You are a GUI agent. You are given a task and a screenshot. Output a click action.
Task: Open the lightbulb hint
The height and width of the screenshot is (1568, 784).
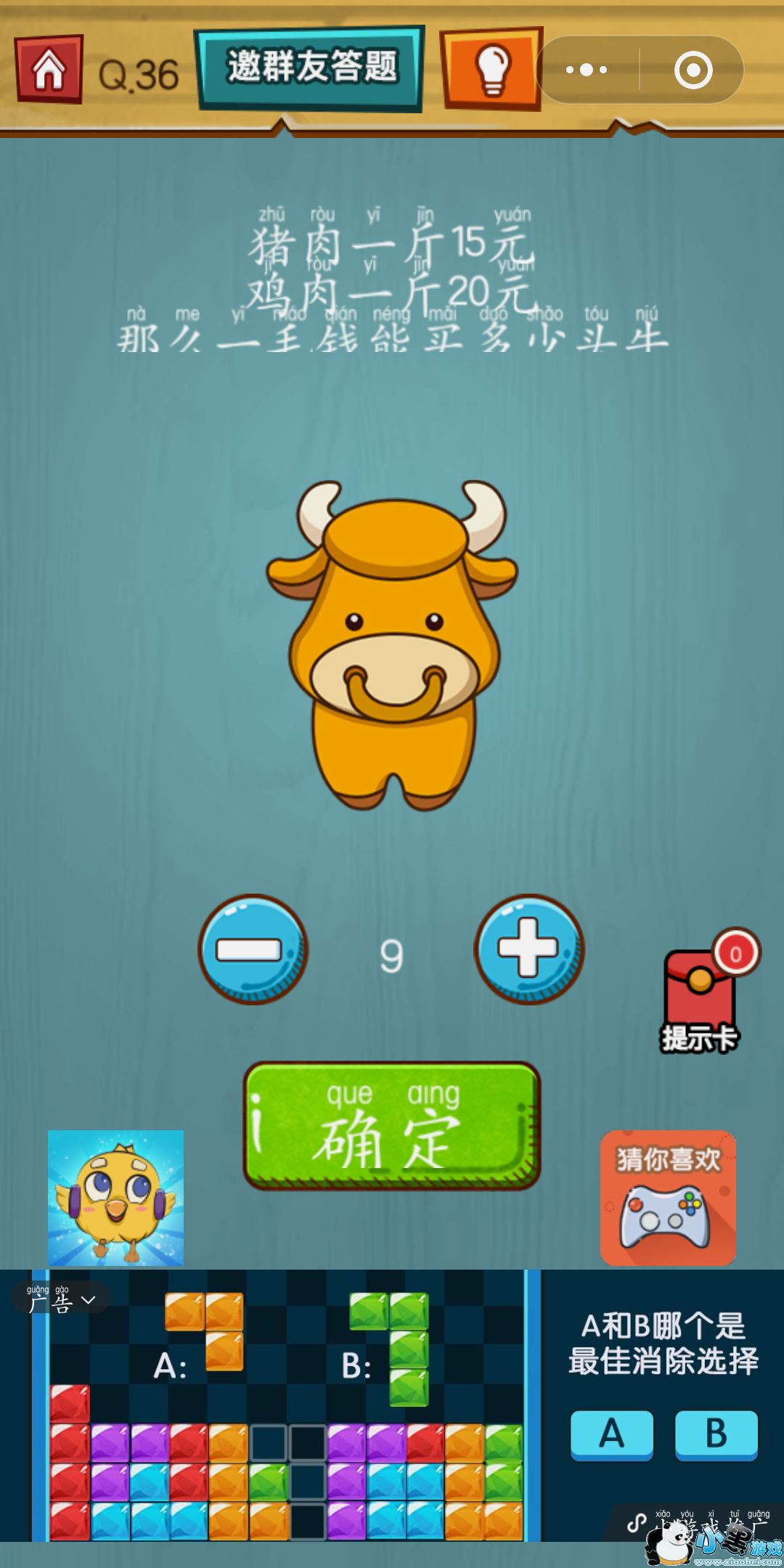pyautogui.click(x=491, y=69)
